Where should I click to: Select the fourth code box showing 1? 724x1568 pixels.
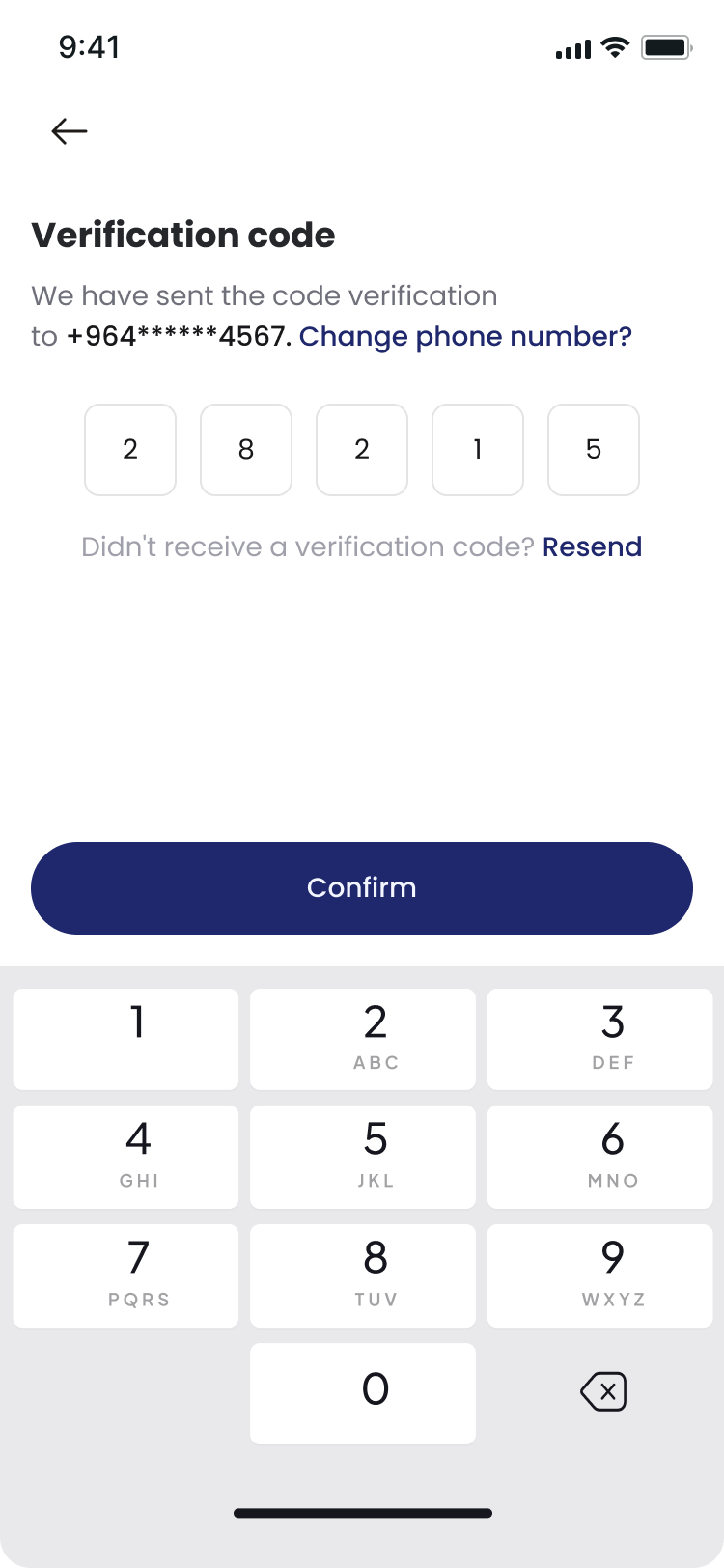point(478,450)
